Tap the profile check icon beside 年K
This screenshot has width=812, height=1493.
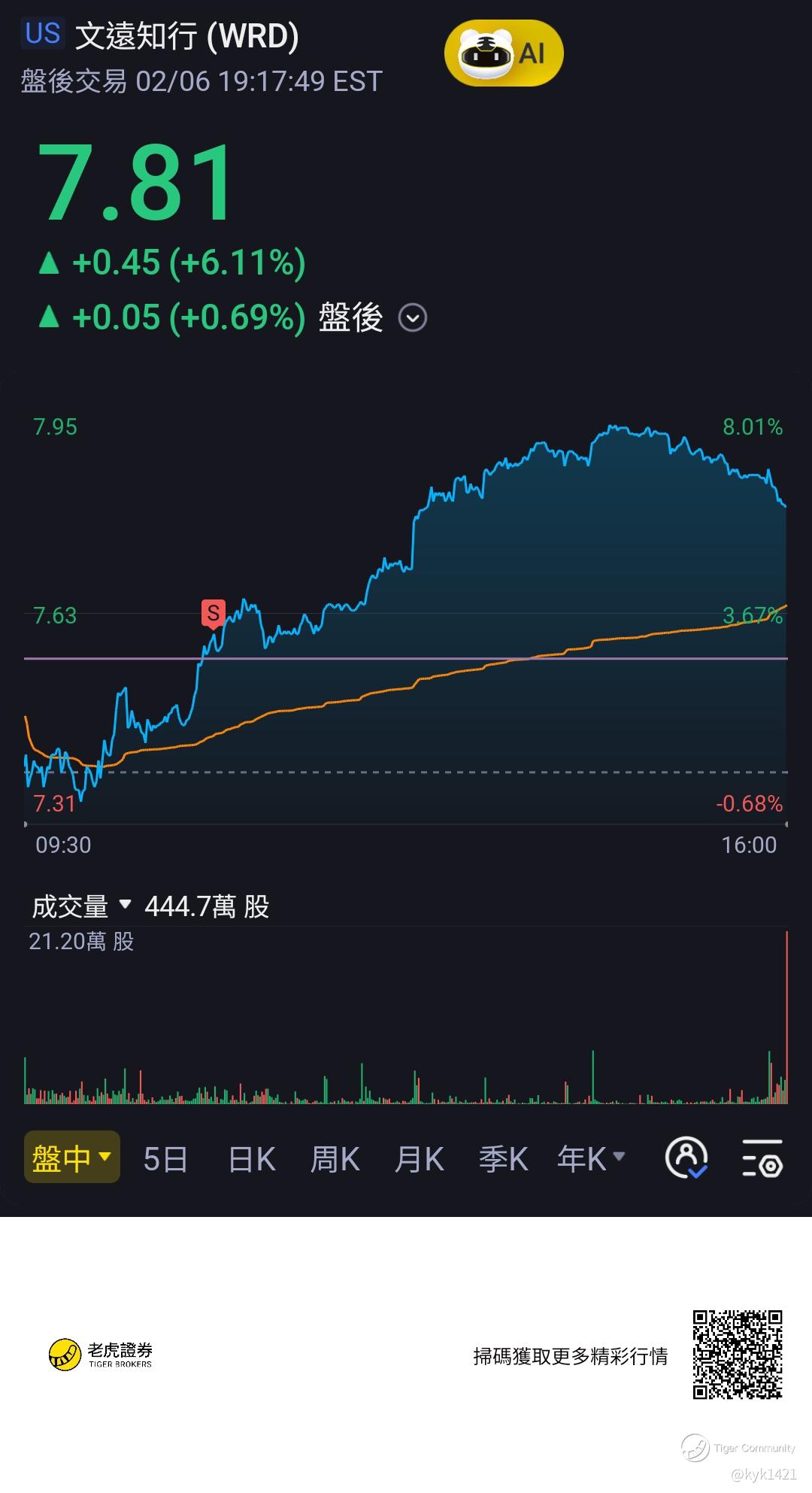(686, 1158)
